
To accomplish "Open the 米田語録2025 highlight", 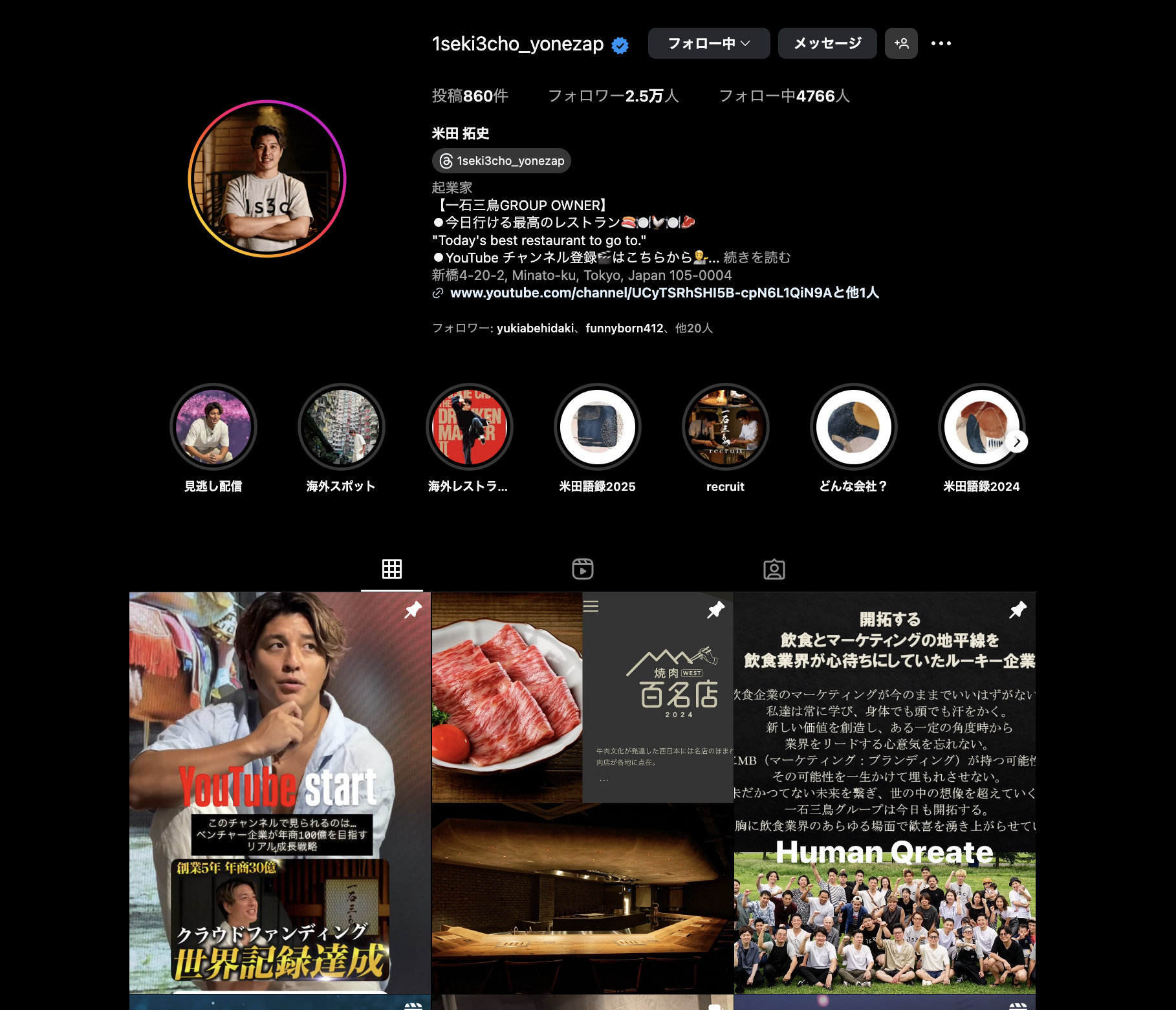I will [x=598, y=427].
